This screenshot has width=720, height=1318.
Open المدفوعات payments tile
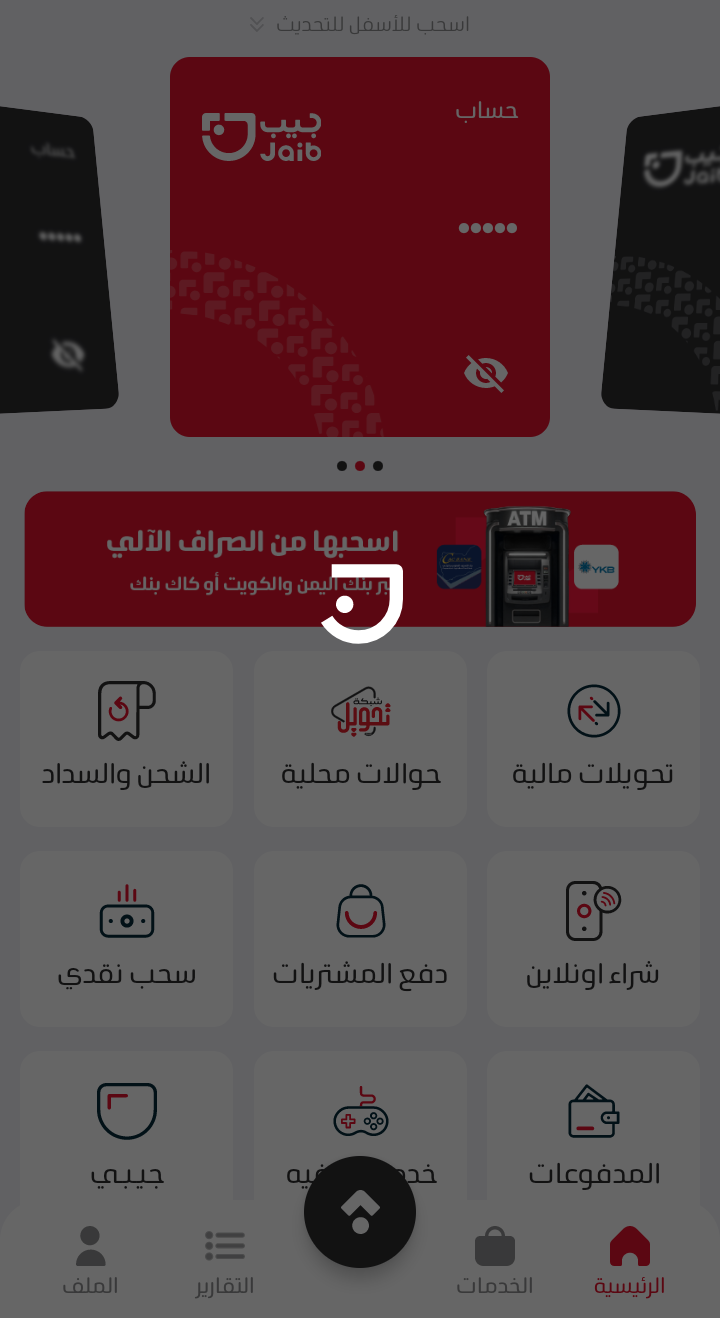pyautogui.click(x=593, y=1130)
